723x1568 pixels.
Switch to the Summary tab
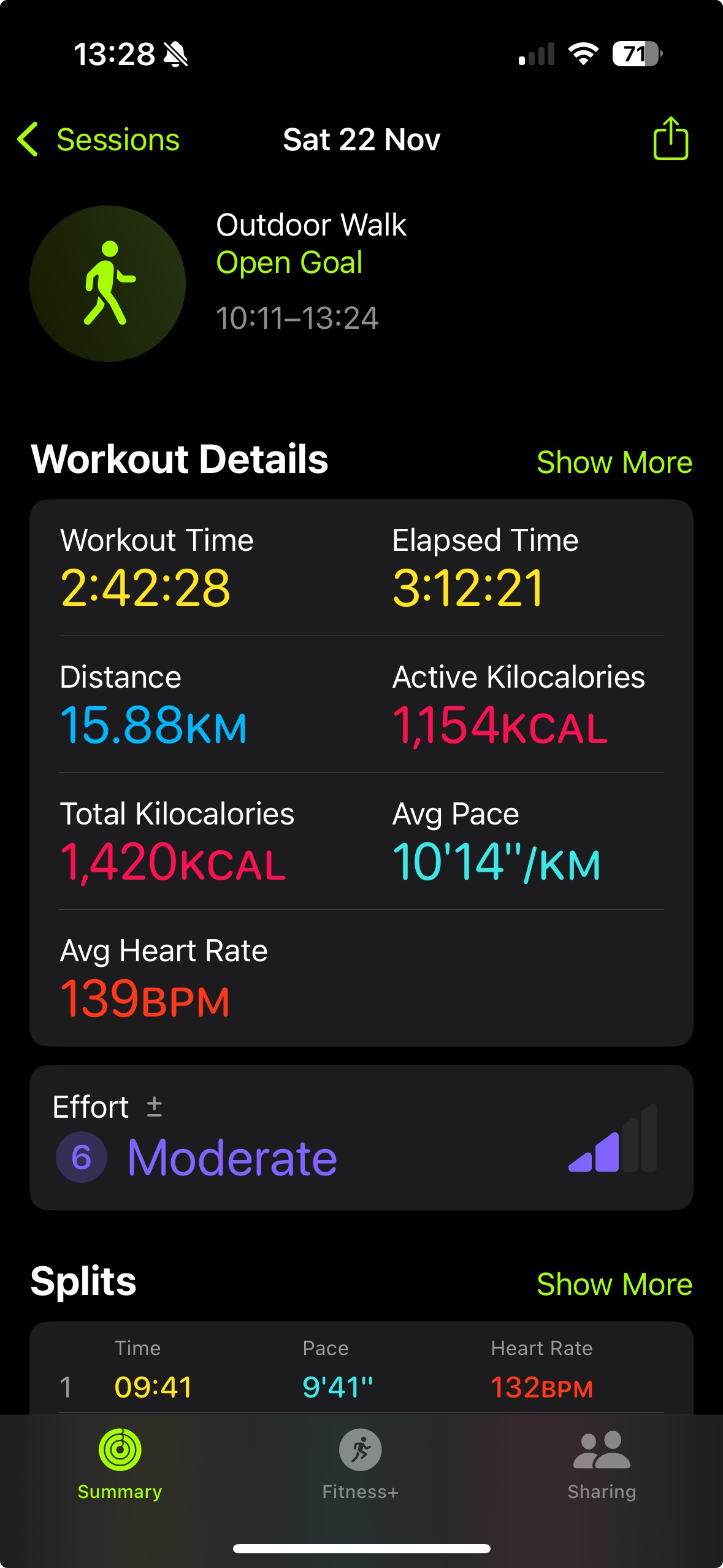tap(120, 1464)
